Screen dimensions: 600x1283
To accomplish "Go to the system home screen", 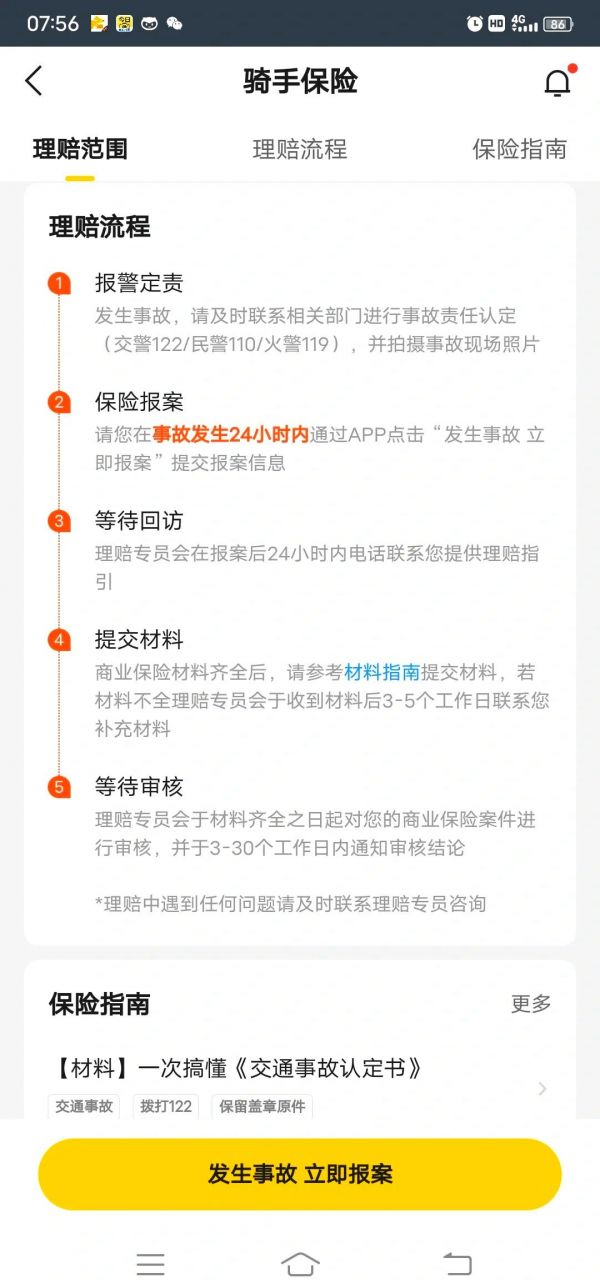I will (x=300, y=1263).
